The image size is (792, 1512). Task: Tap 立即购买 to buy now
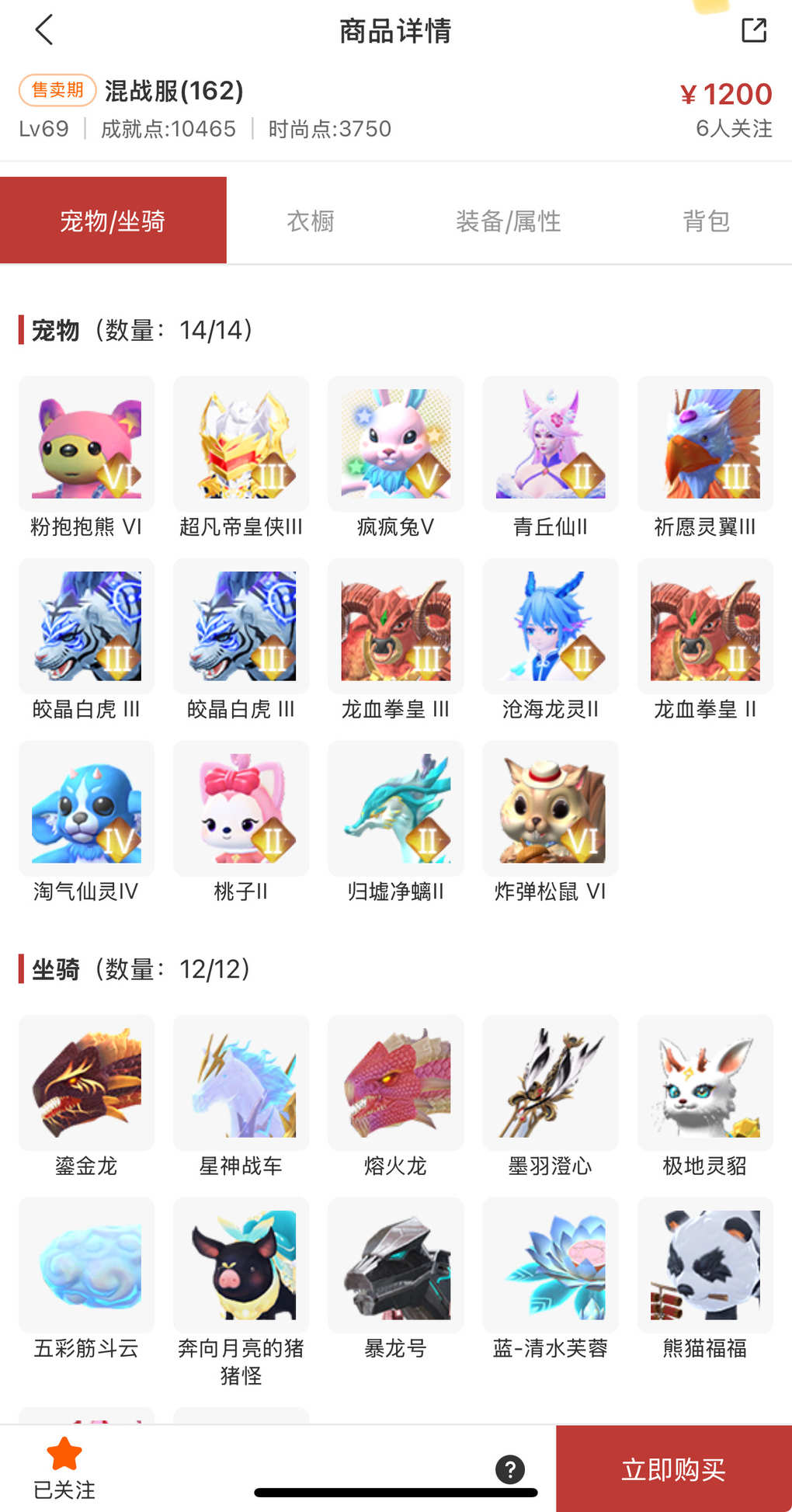[673, 1469]
